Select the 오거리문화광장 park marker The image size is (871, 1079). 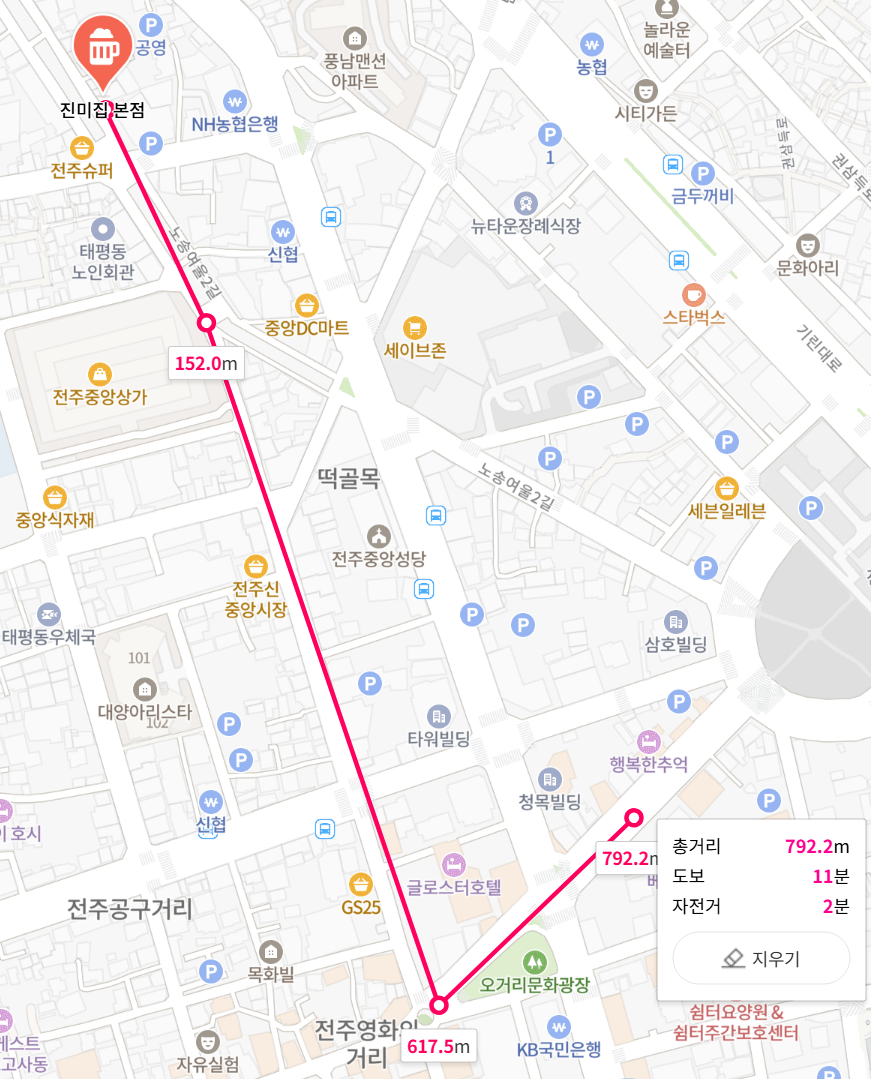[x=535, y=961]
